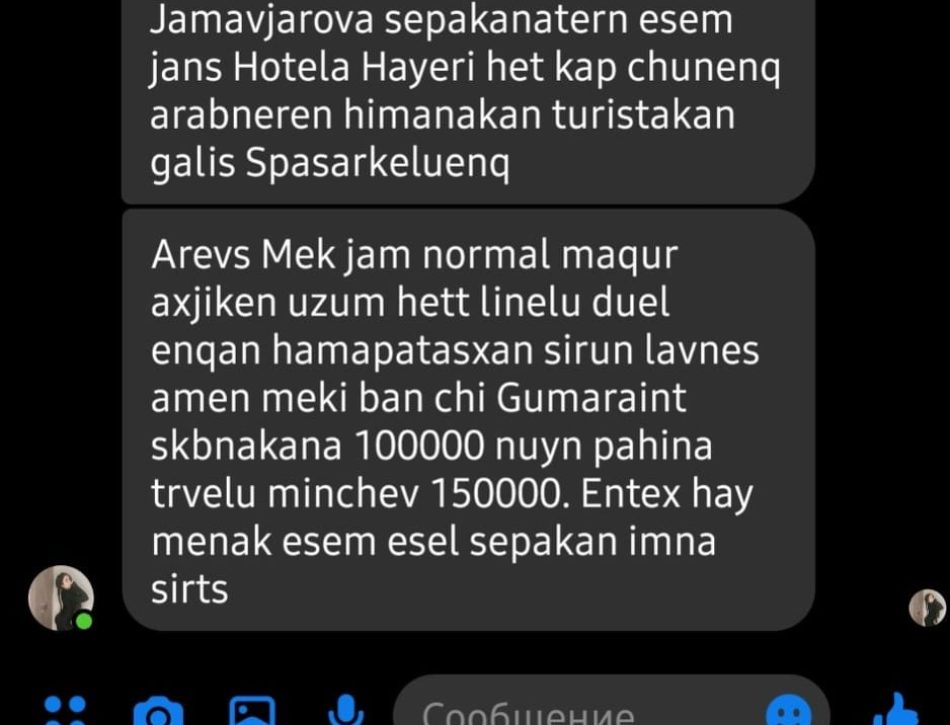Screen dimensions: 950x725
Task: Tap the Сообщение message input field
Action: [x=570, y=712]
